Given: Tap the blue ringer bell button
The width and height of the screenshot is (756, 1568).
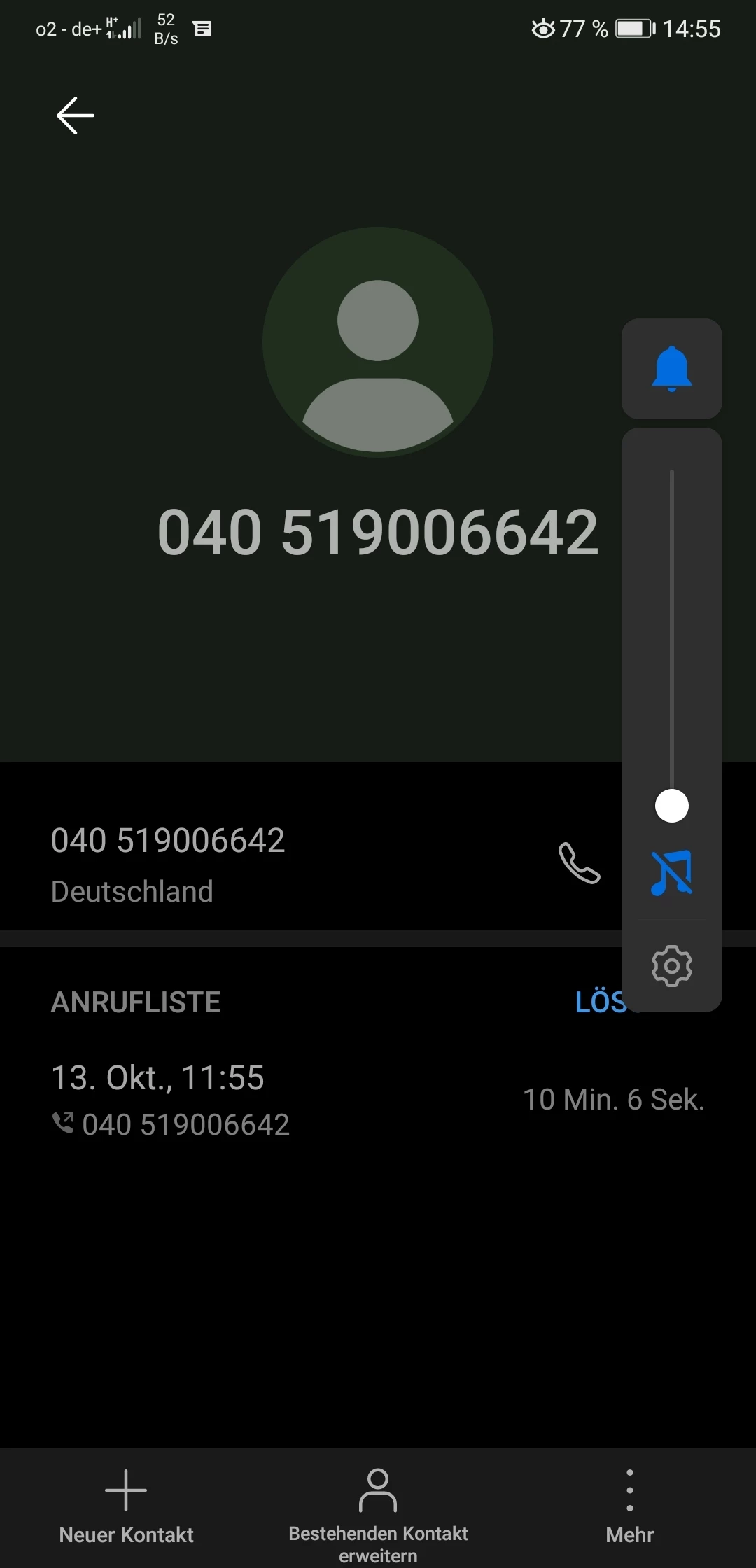Looking at the screenshot, I should tap(671, 369).
